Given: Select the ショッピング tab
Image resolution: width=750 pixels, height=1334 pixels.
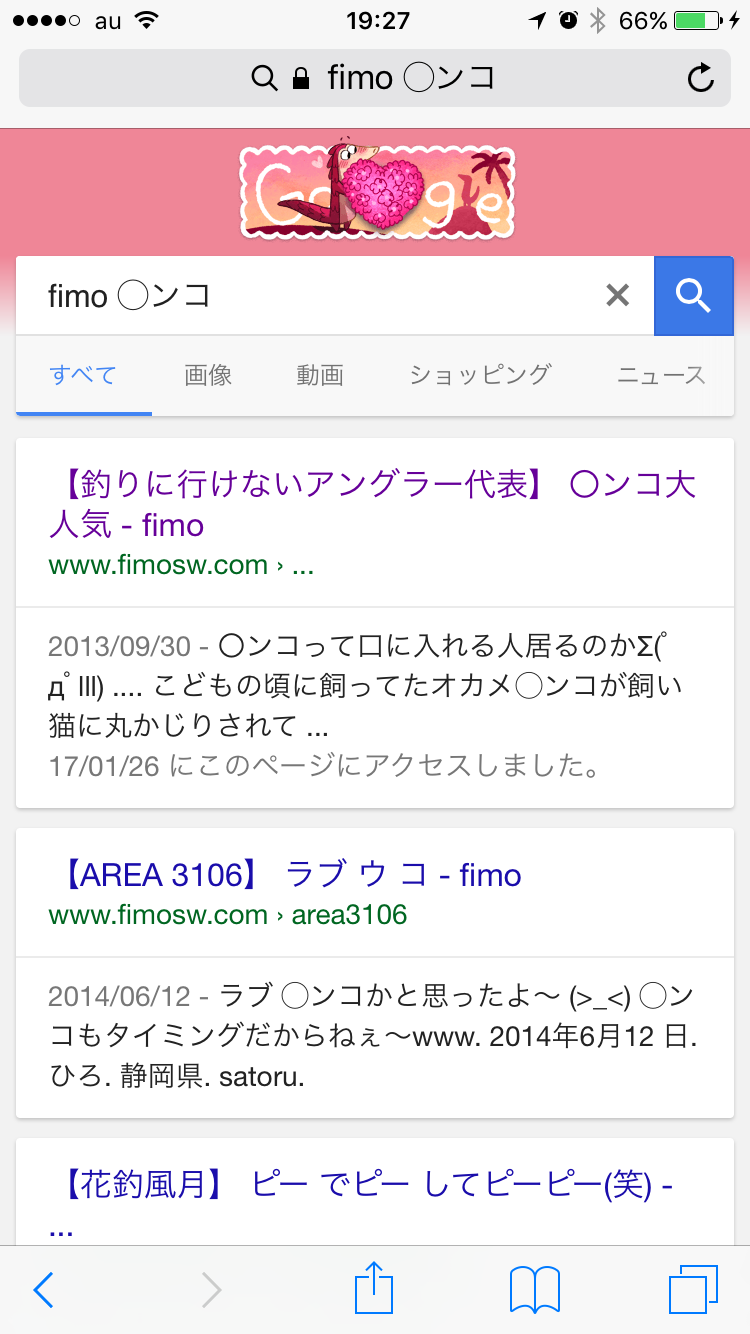Looking at the screenshot, I should tap(480, 375).
